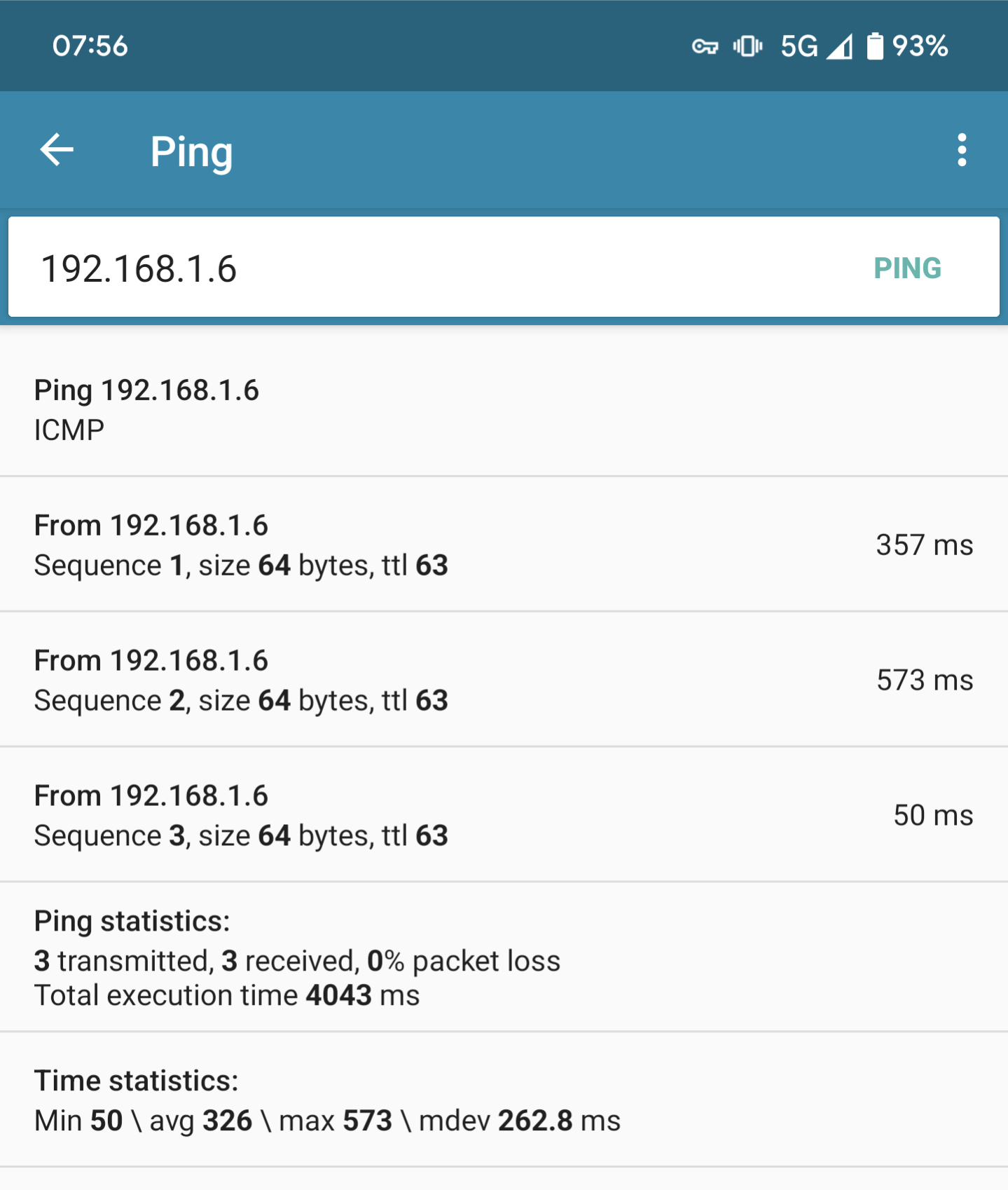Tap the vibrate mode icon in the status bar
Screen dimensions: 1008x1190
click(747, 46)
